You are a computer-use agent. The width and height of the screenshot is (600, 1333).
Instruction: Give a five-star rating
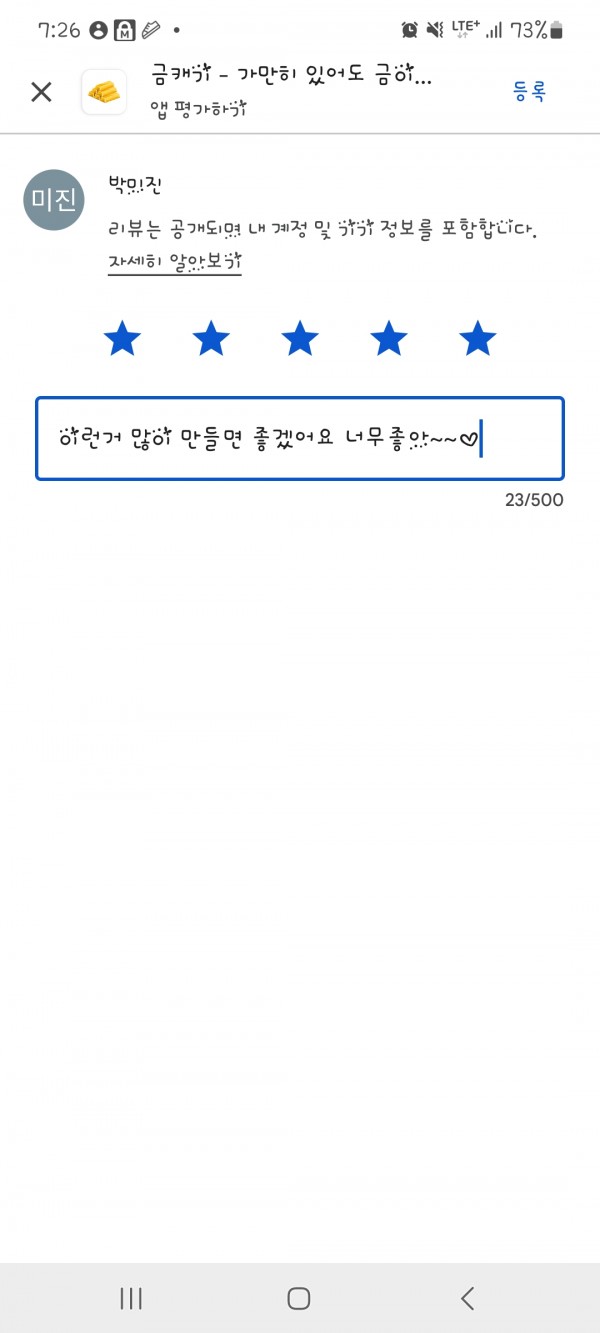[x=477, y=339]
